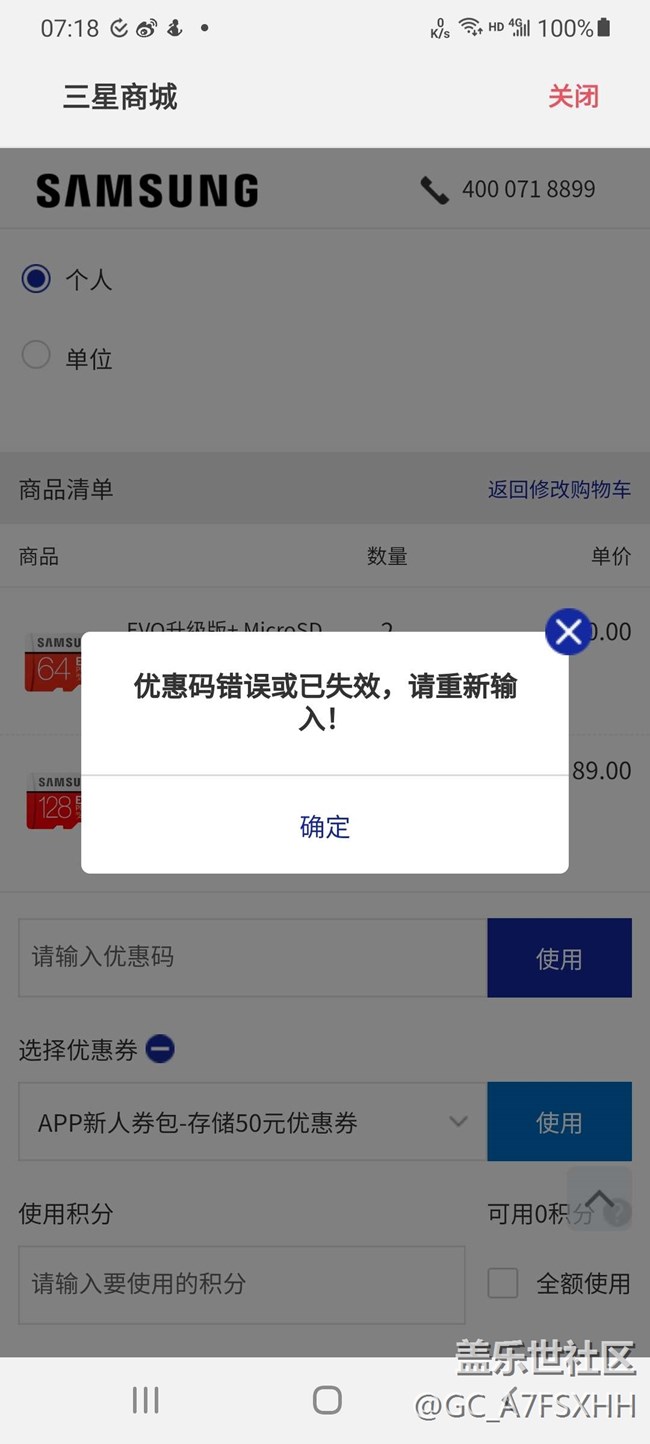The height and width of the screenshot is (1444, 650).
Task: Open the 返回修改购物车 link
Action: coord(559,489)
